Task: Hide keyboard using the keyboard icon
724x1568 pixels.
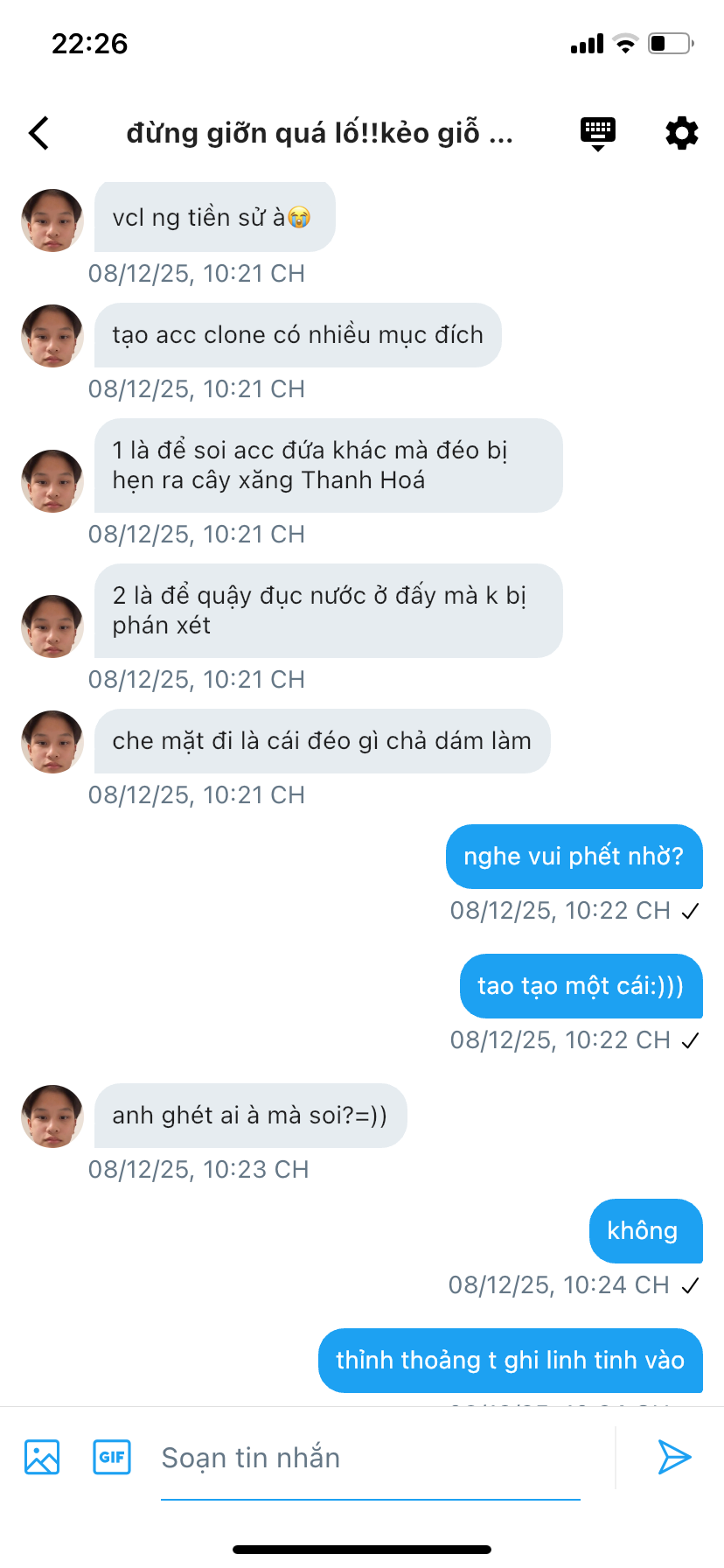Action: 598,133
